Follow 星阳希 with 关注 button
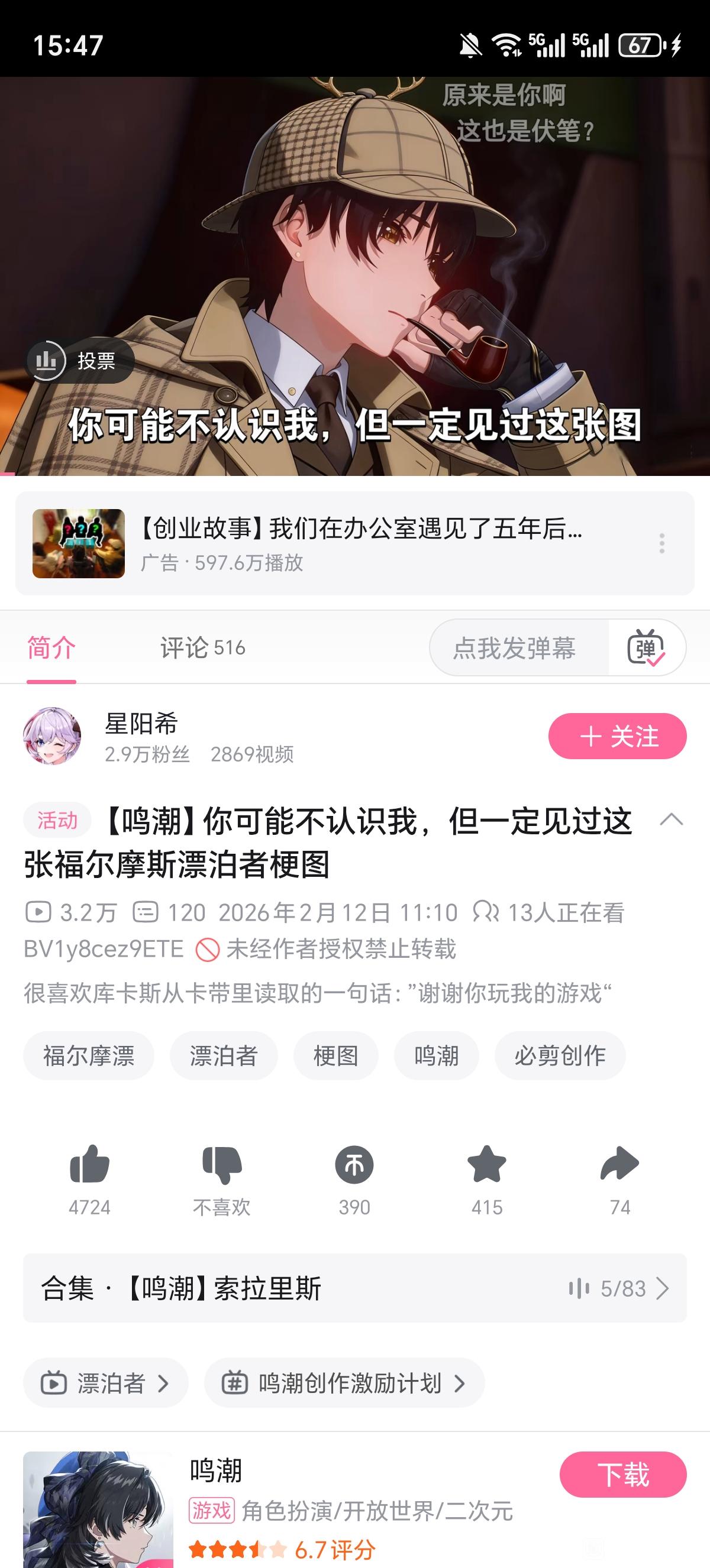 (x=617, y=736)
